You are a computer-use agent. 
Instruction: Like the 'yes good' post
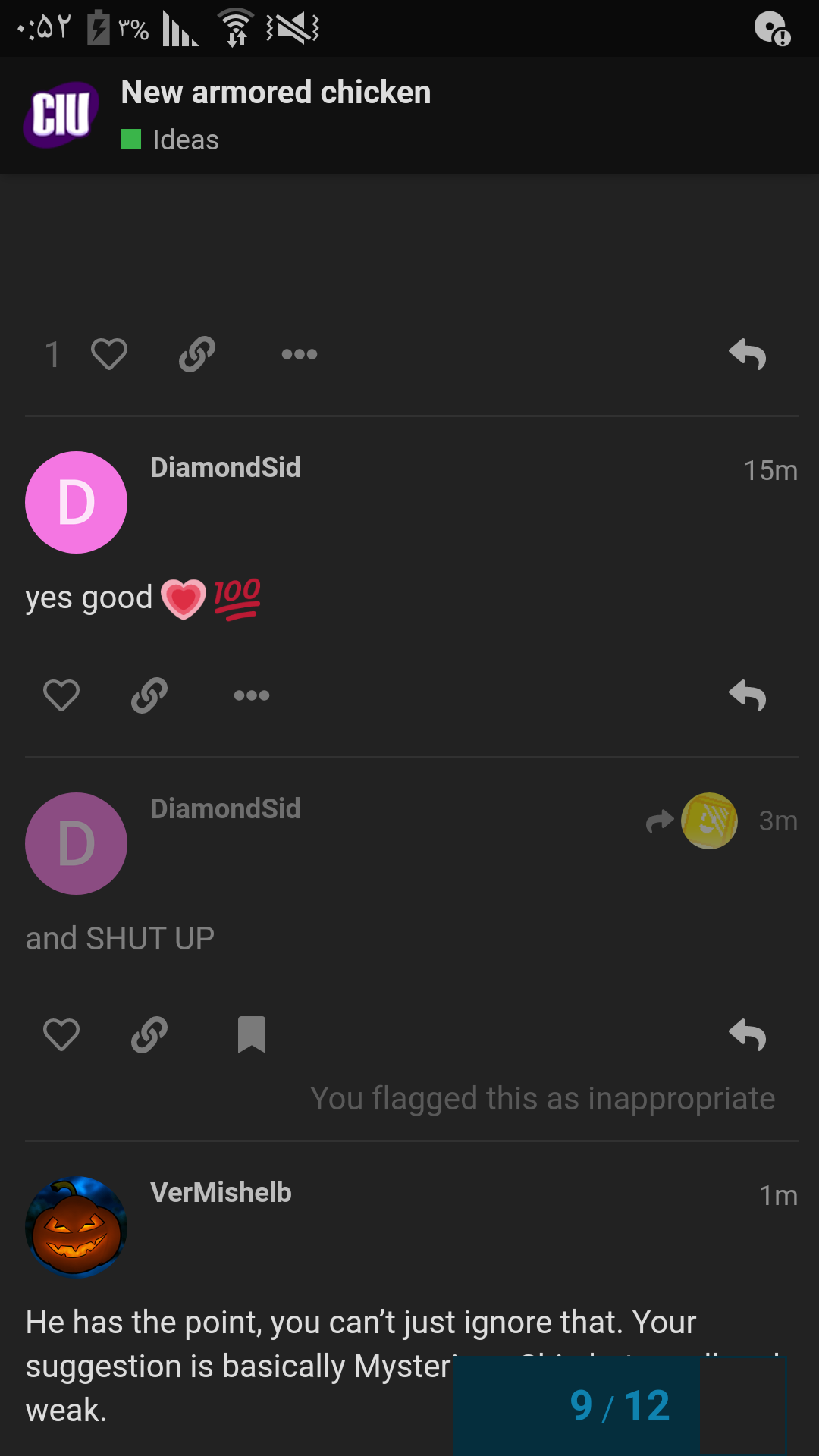[61, 695]
